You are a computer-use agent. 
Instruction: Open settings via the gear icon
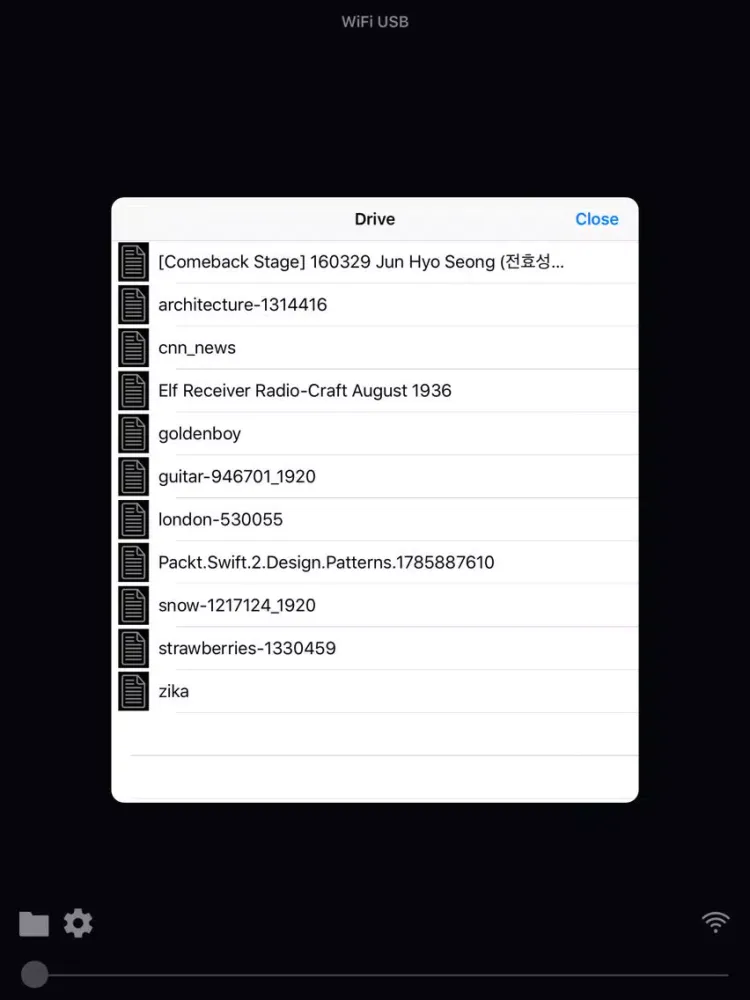tap(78, 923)
